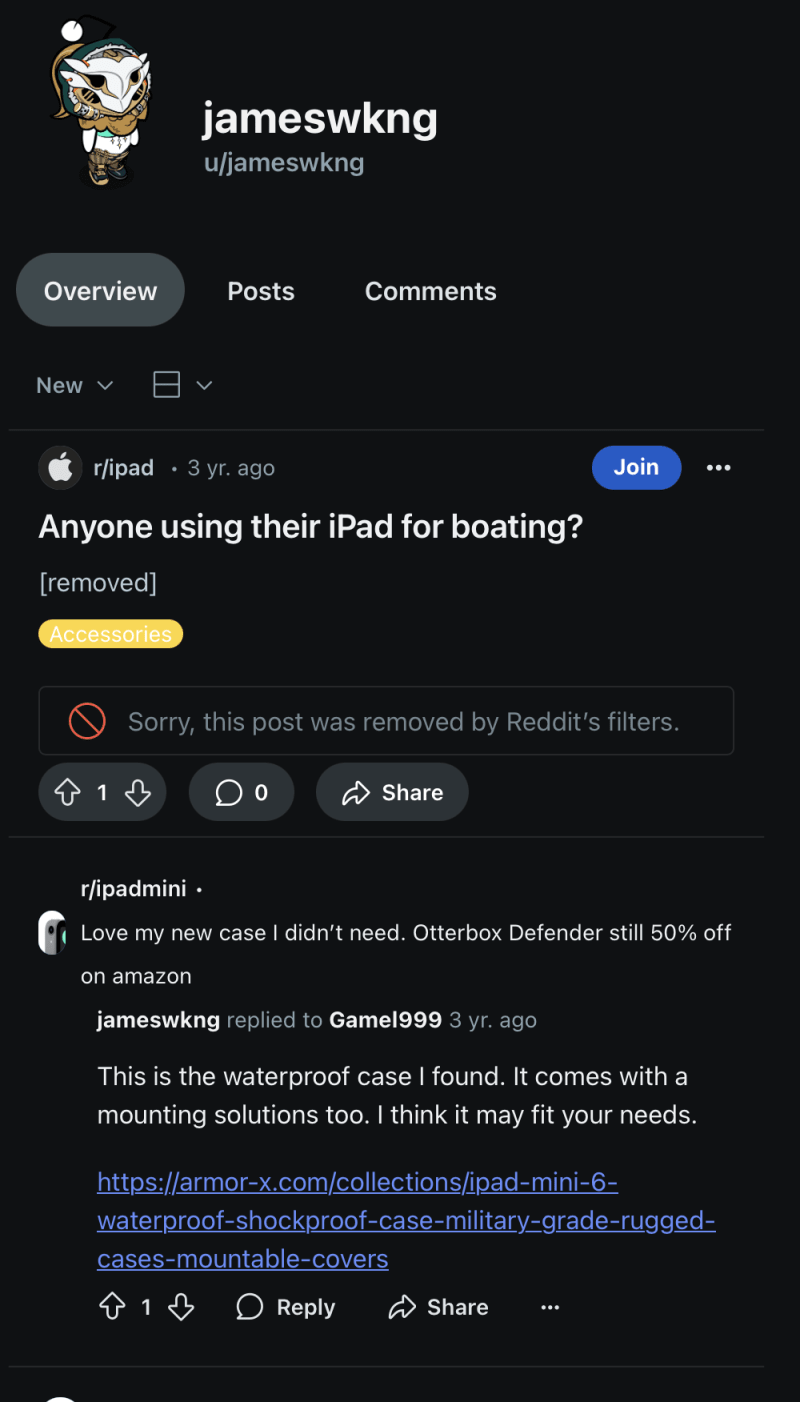Screen dimensions: 800x1402
Task: Open the r/ipad Apple community icon
Action: tap(60, 467)
